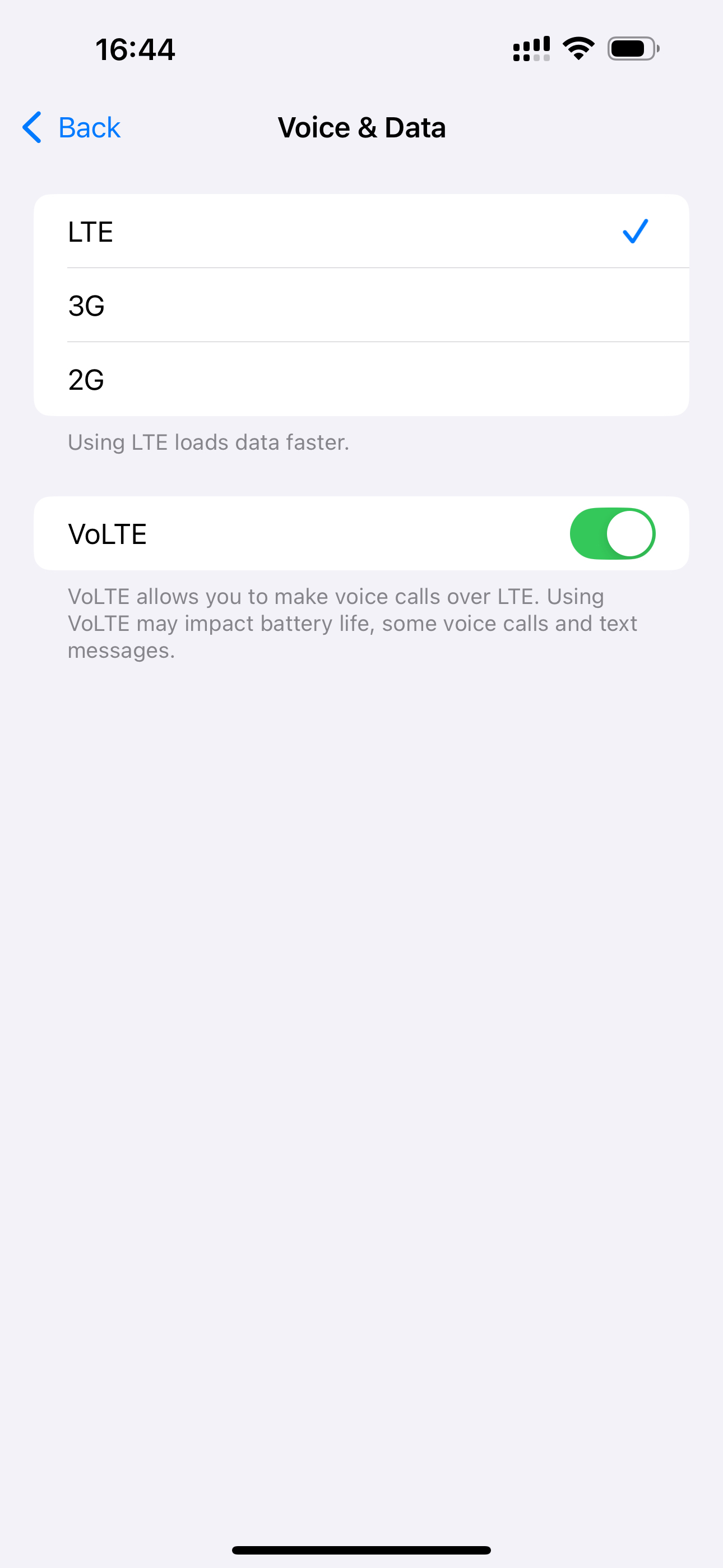Choose the 2G network option
The height and width of the screenshot is (1568, 723).
(x=361, y=379)
